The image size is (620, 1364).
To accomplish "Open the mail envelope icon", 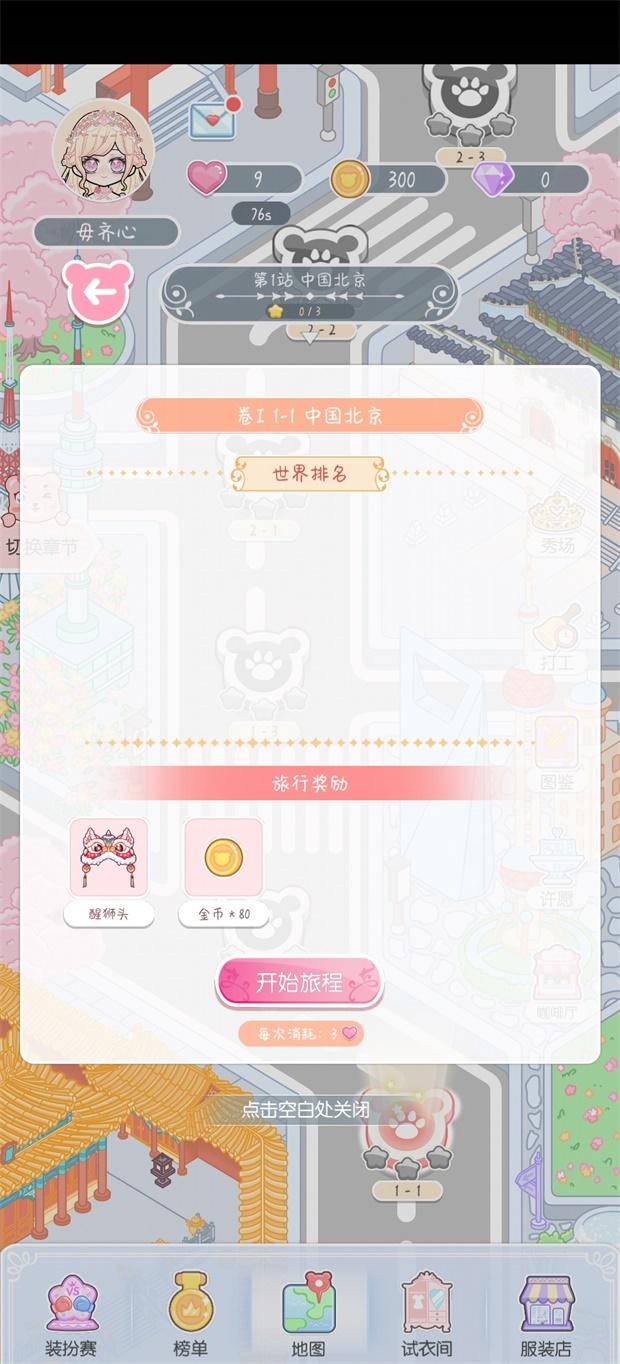I will pyautogui.click(x=213, y=121).
